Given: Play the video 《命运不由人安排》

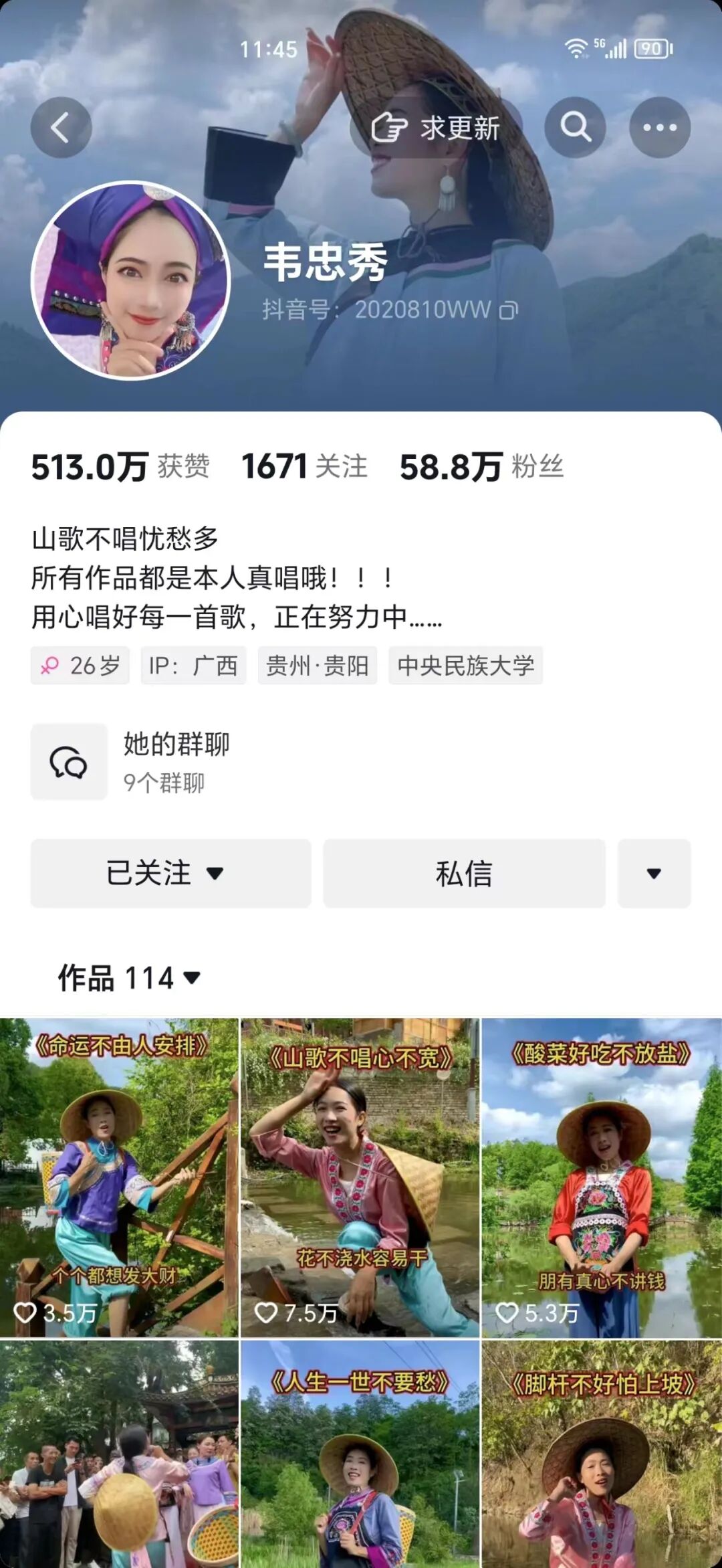Looking at the screenshot, I should (119, 1177).
